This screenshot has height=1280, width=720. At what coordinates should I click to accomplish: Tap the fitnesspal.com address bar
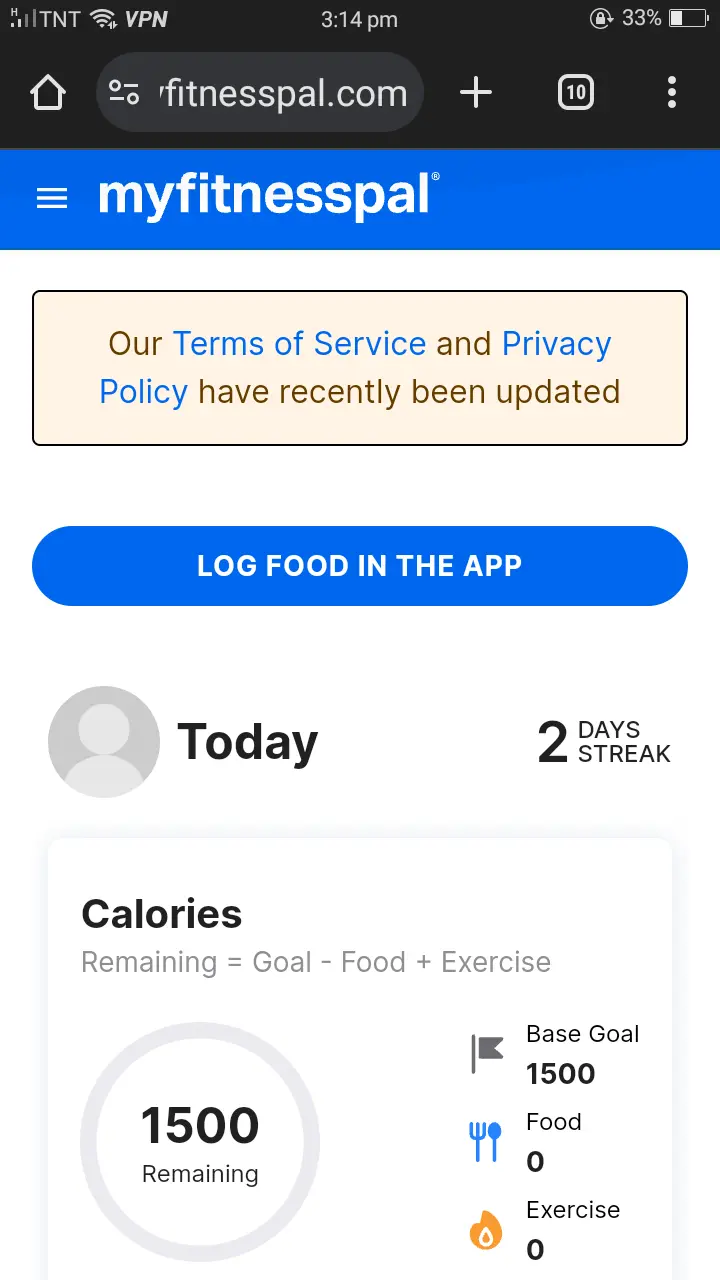[260, 93]
